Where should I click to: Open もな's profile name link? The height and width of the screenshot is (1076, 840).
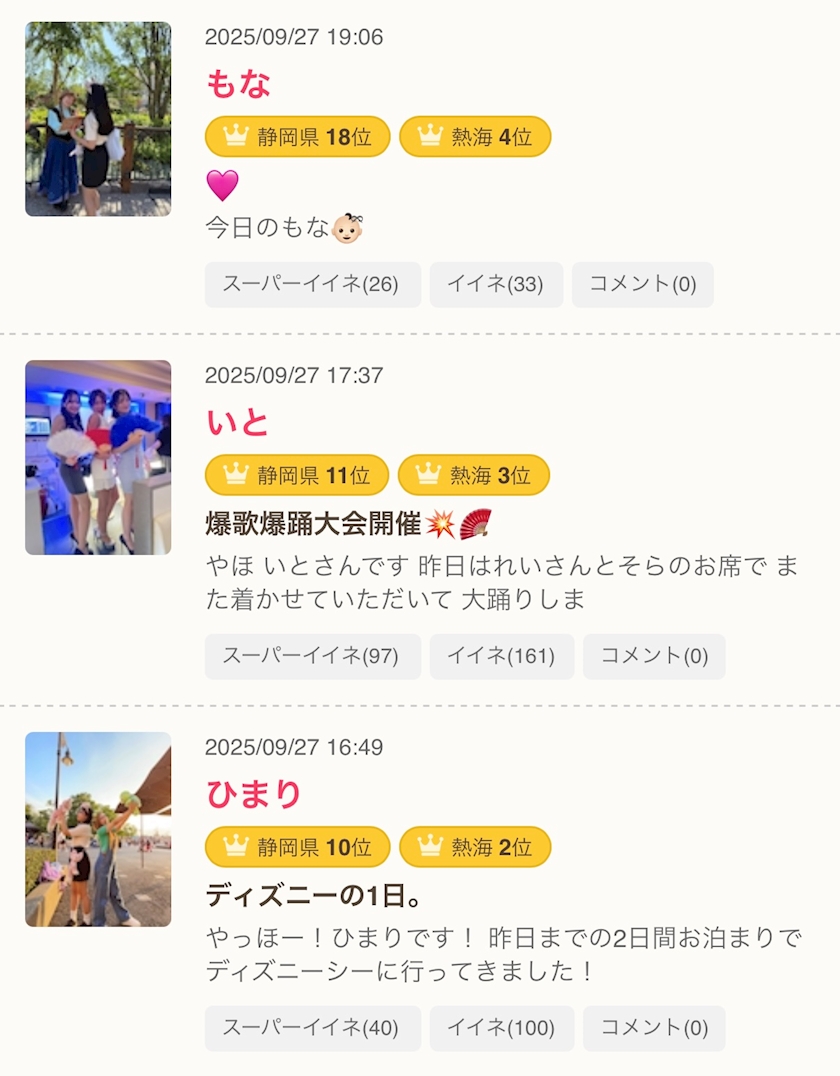tap(238, 84)
